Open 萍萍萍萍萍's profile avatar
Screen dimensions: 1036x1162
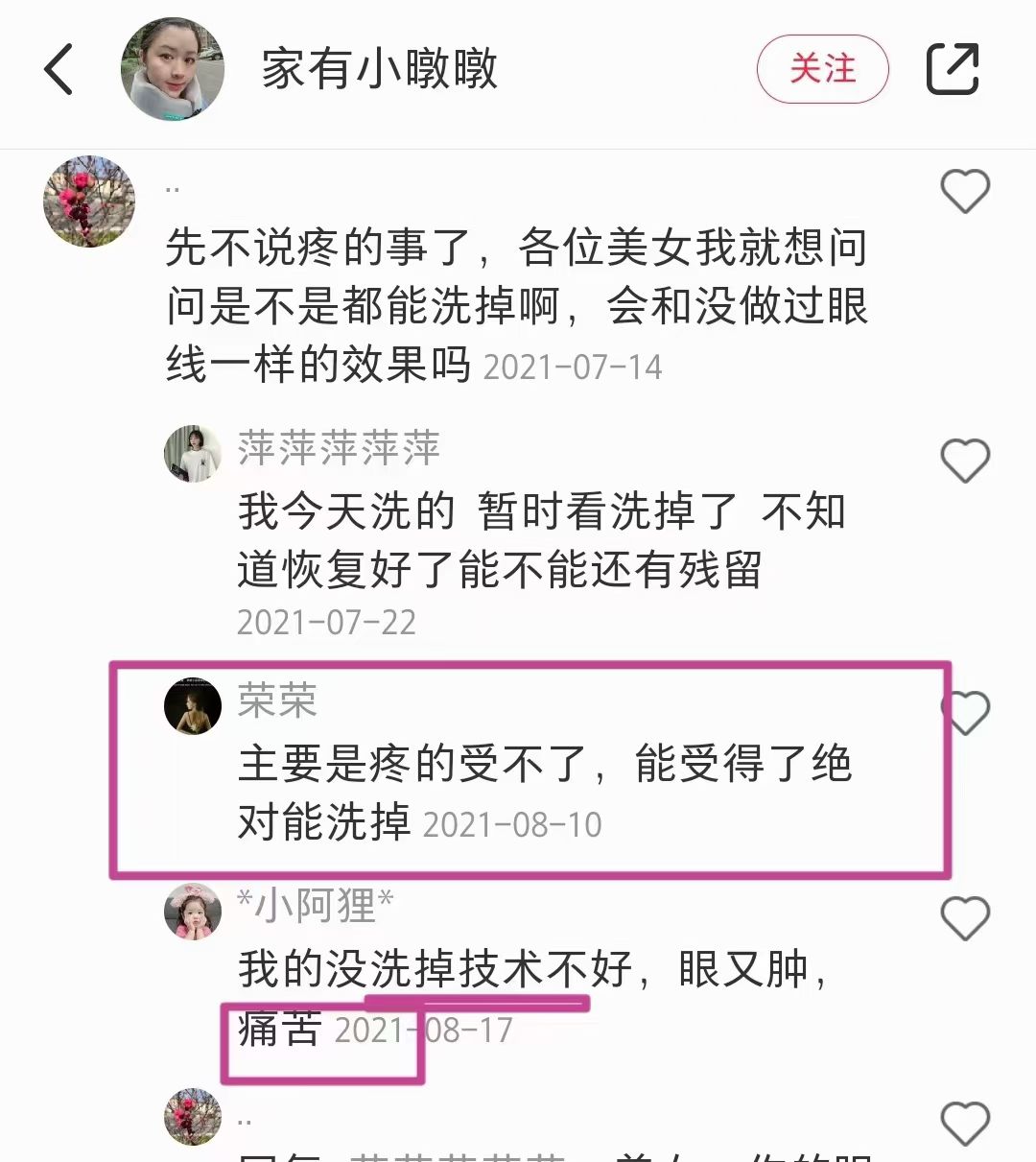point(193,454)
